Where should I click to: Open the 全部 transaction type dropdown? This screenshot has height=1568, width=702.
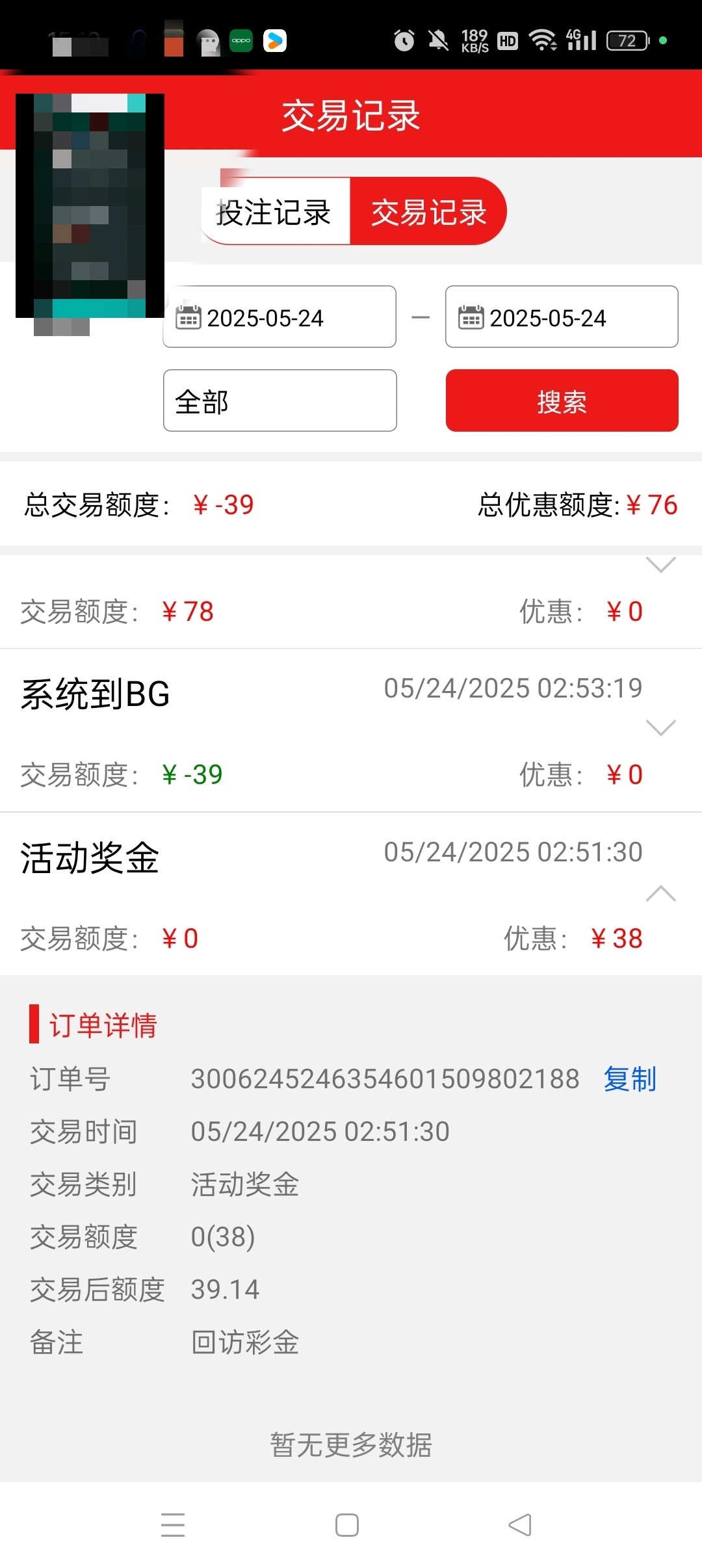[x=279, y=401]
